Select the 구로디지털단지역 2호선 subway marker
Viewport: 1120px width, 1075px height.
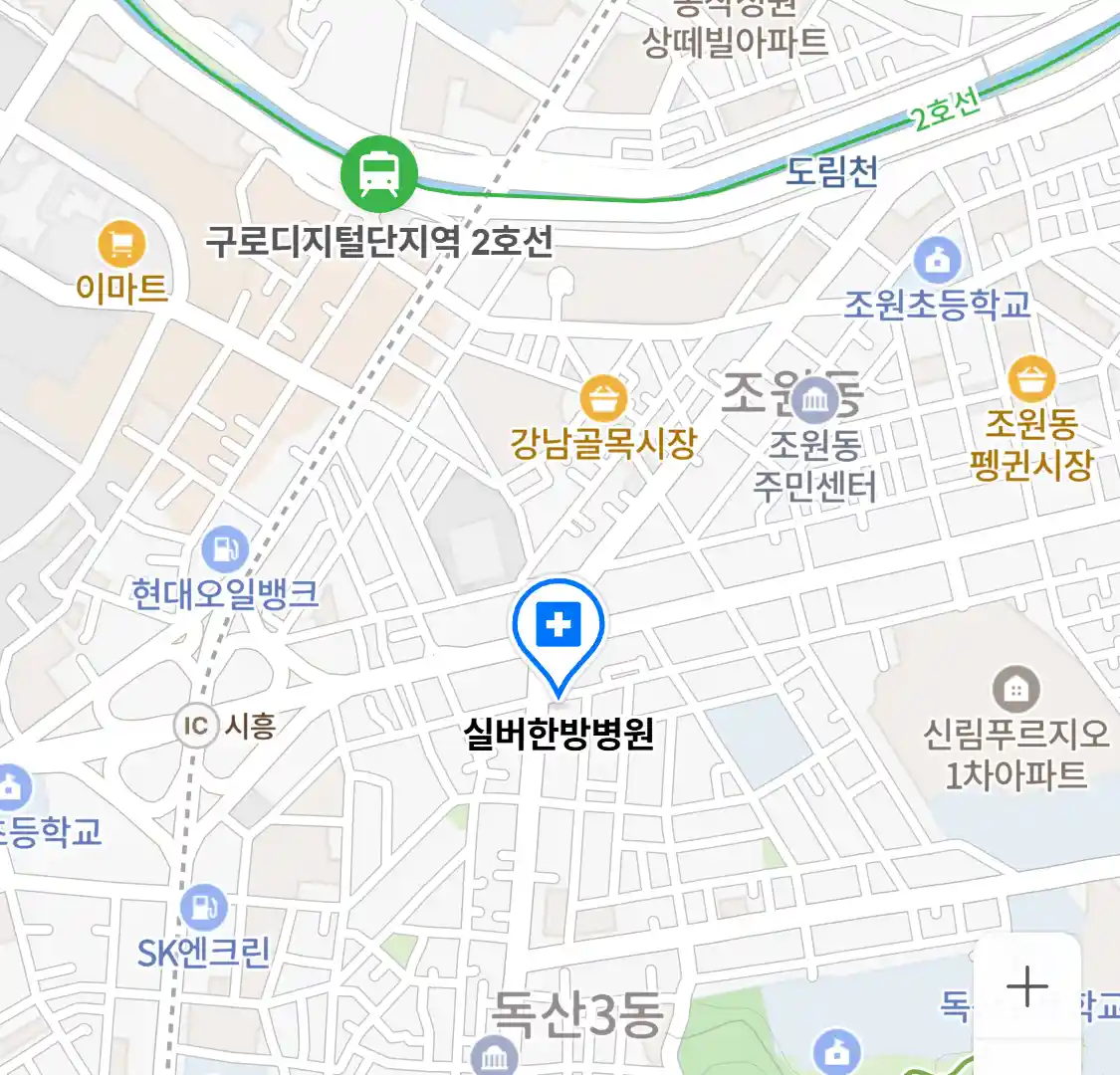point(378,173)
